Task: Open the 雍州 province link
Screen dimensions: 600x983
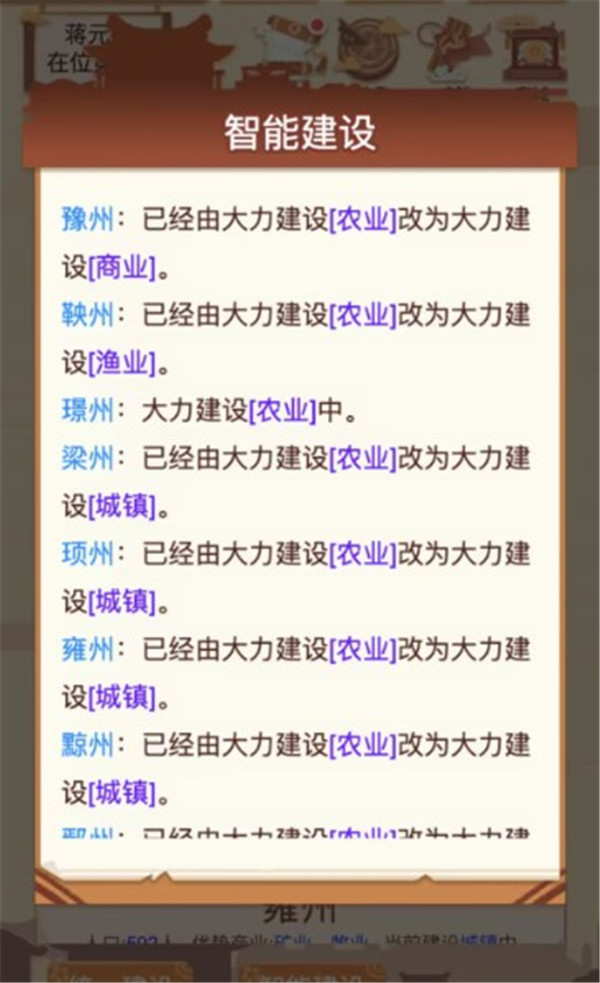Action: (x=87, y=649)
